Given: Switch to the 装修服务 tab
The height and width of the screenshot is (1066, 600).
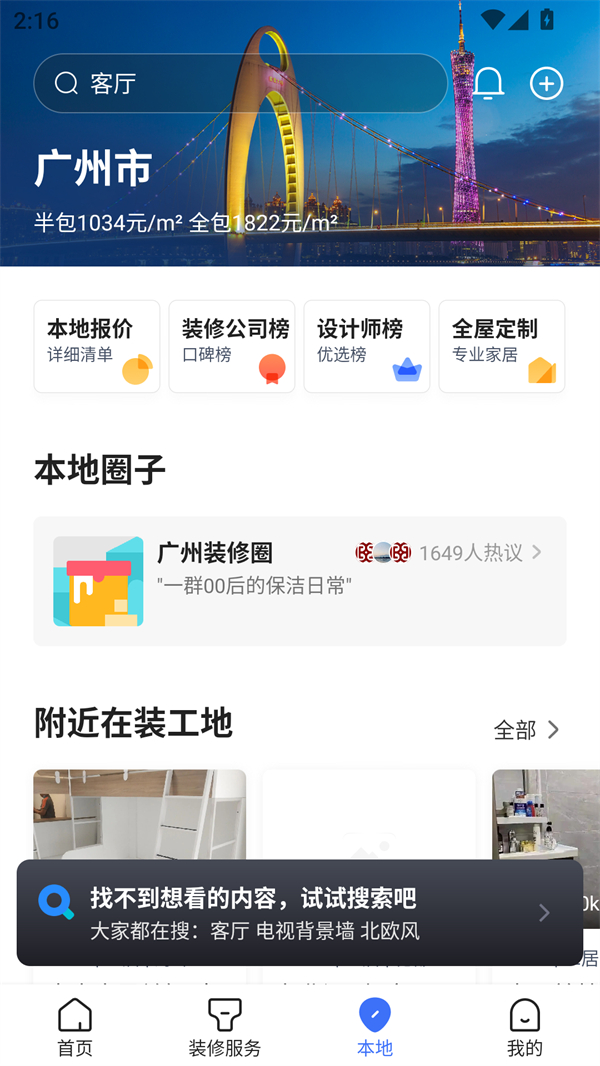Looking at the screenshot, I should [225, 1028].
